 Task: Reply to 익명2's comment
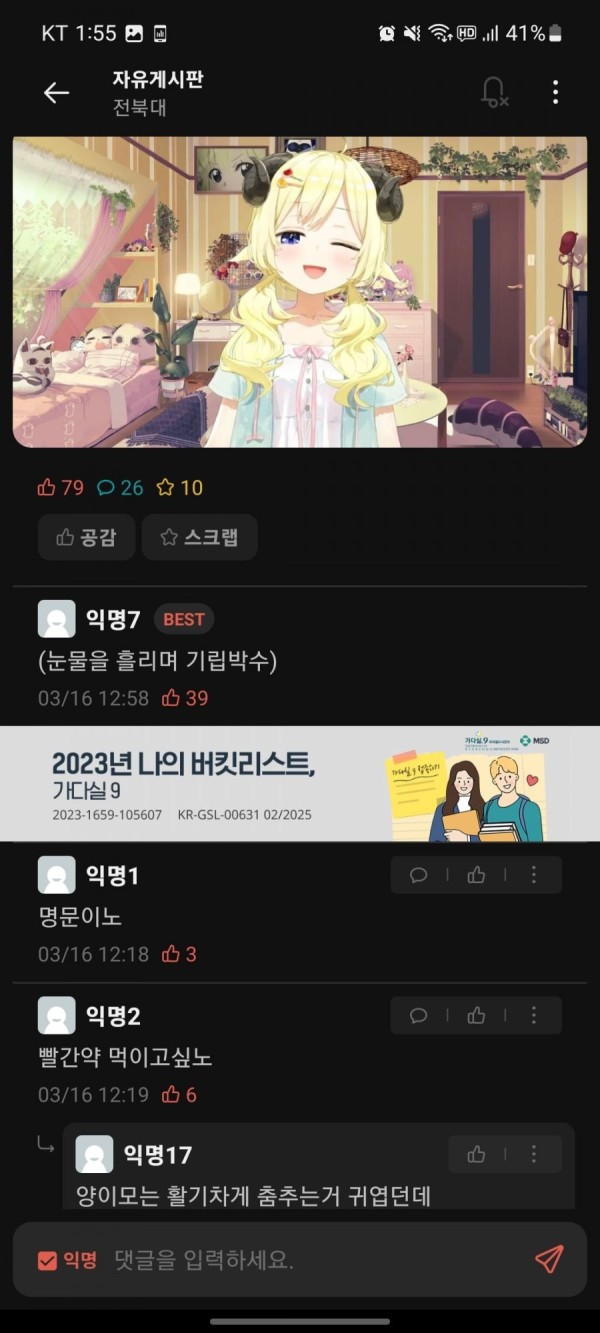[419, 1015]
